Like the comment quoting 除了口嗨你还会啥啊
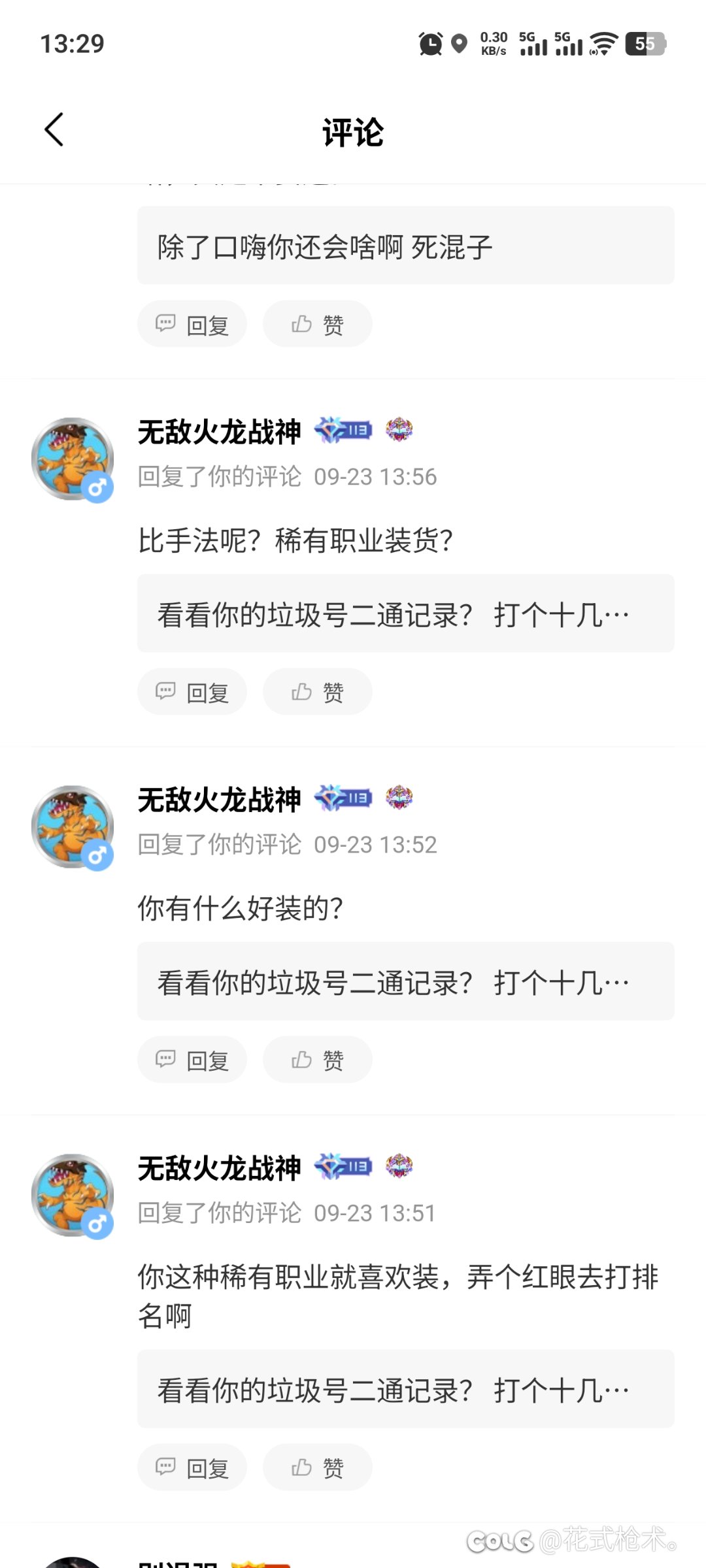Image resolution: width=706 pixels, height=1568 pixels. (x=318, y=324)
